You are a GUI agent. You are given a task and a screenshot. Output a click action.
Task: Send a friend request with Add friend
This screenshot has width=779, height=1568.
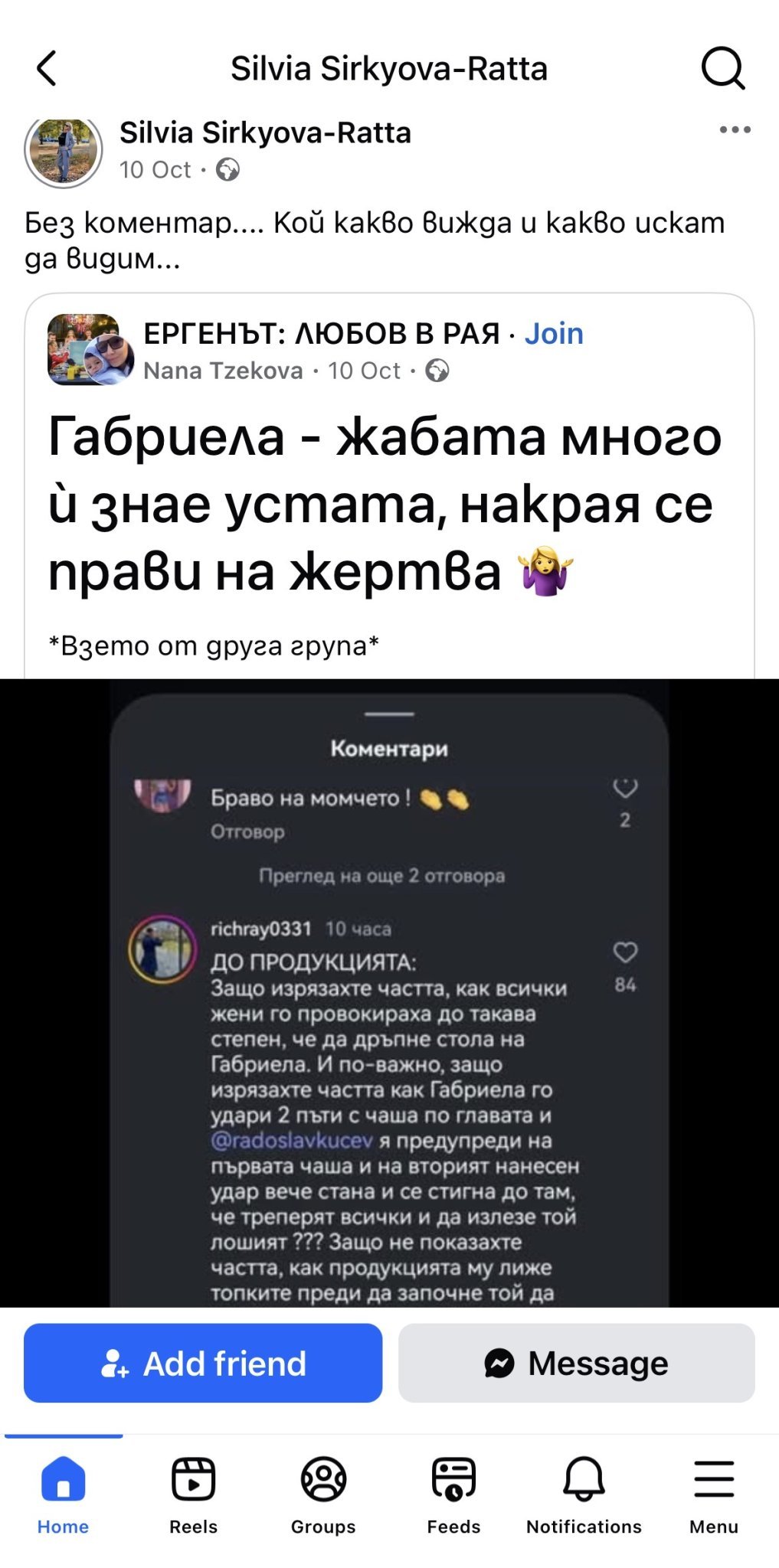[x=203, y=1363]
